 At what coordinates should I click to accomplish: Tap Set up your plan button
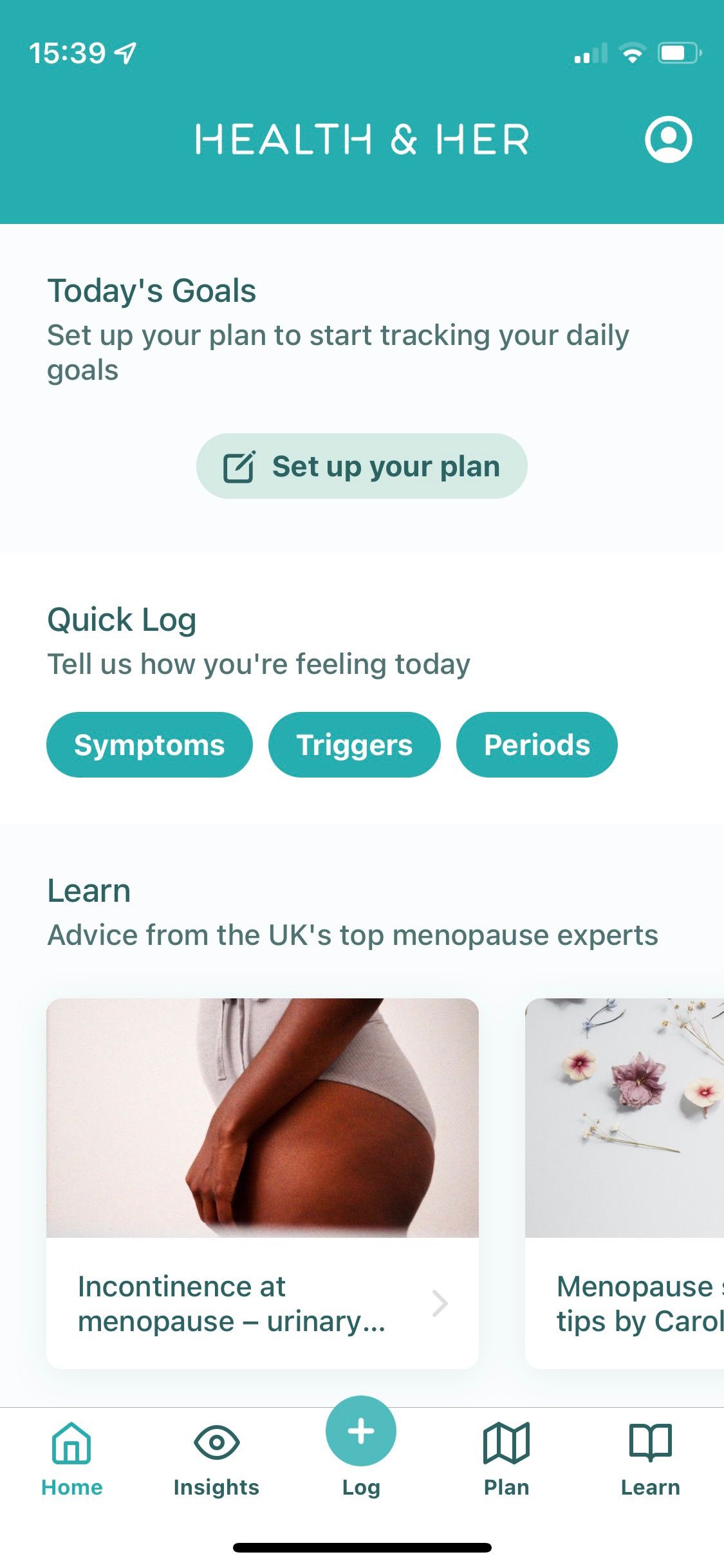[x=362, y=466]
